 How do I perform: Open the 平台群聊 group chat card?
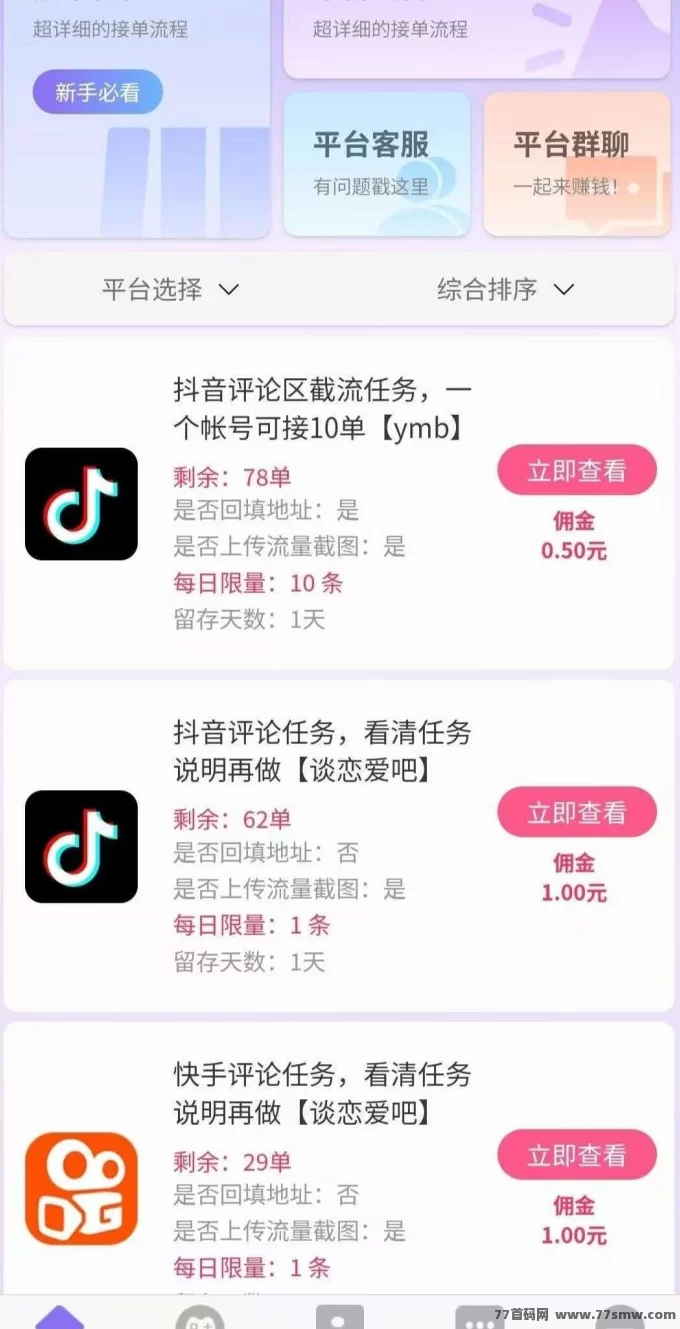[576, 163]
